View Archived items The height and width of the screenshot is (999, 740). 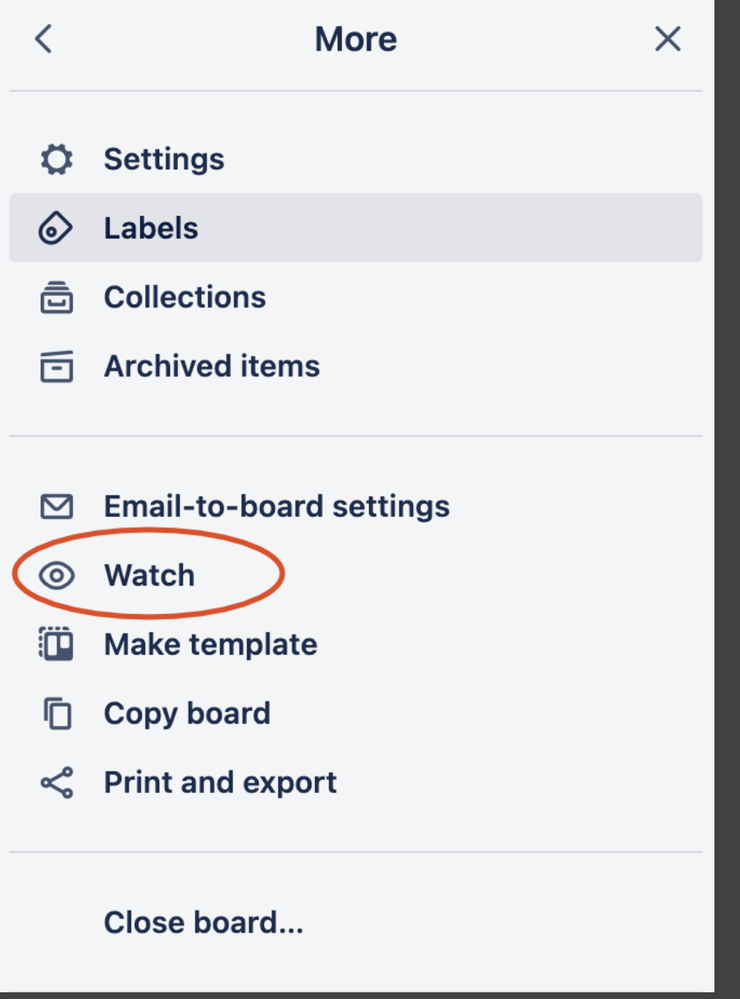tap(211, 366)
